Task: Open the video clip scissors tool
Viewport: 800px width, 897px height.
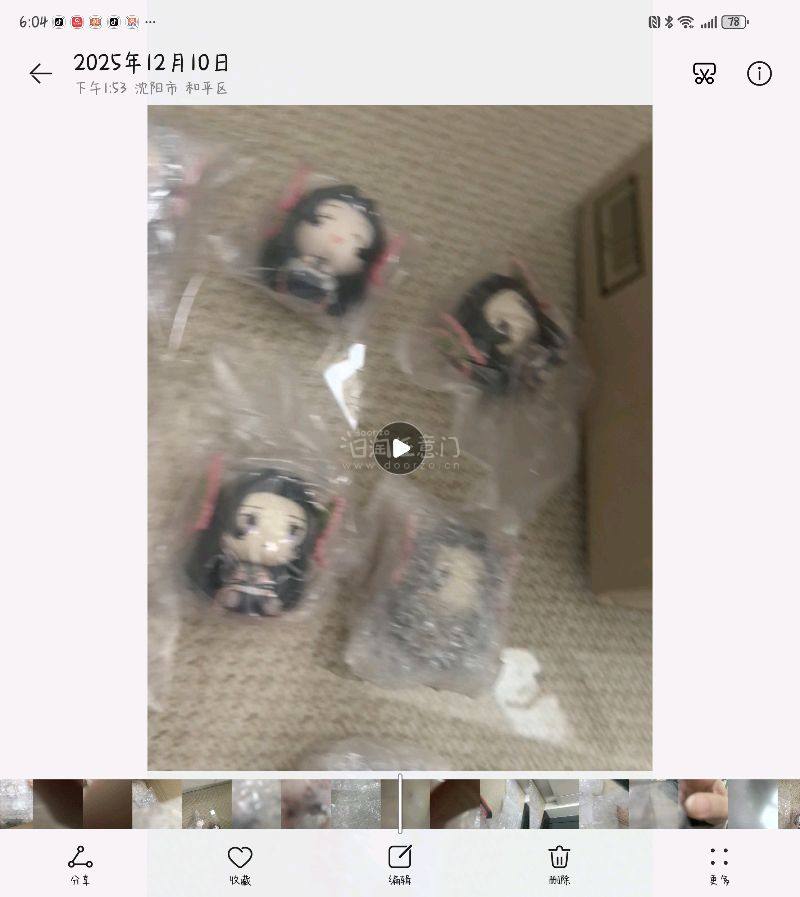Action: 704,73
